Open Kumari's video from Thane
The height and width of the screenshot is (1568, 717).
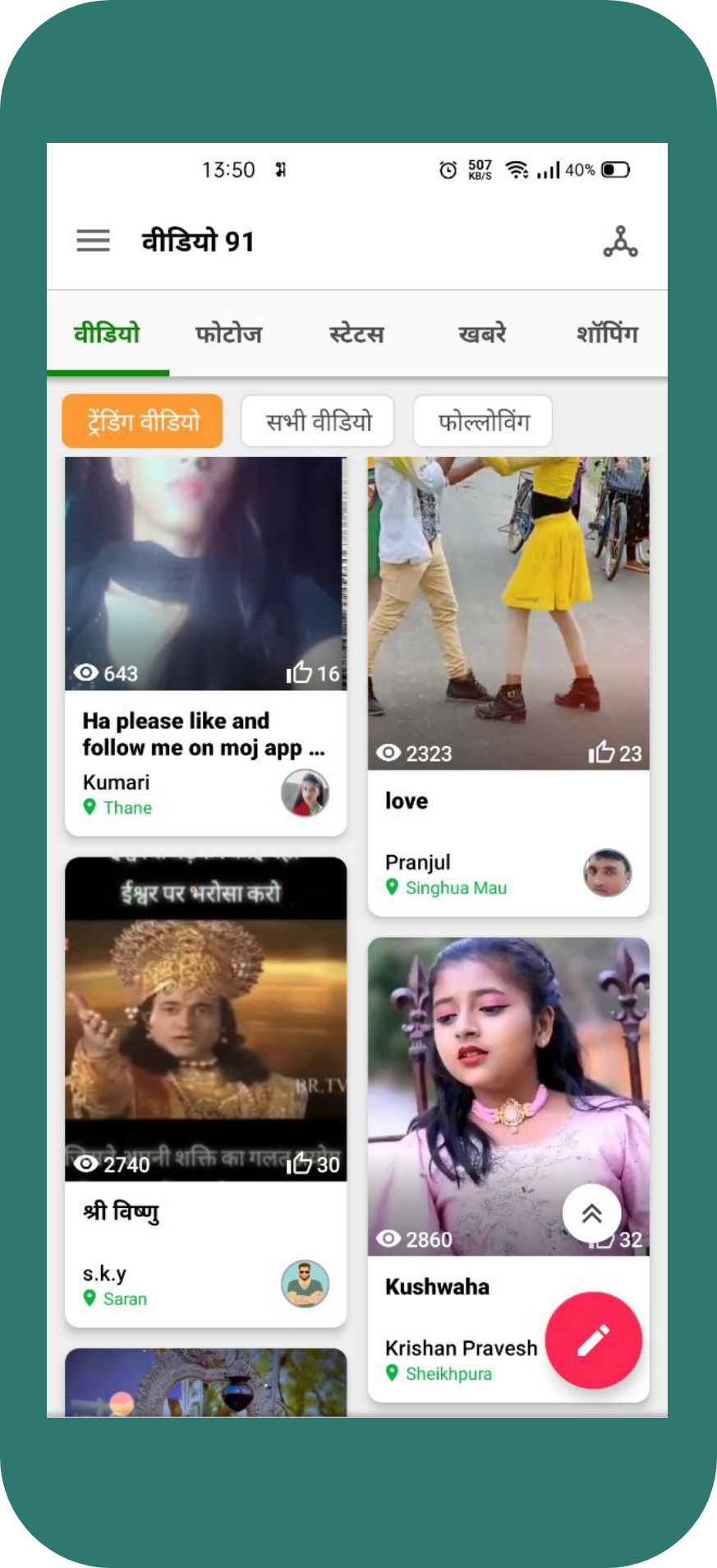[x=205, y=574]
